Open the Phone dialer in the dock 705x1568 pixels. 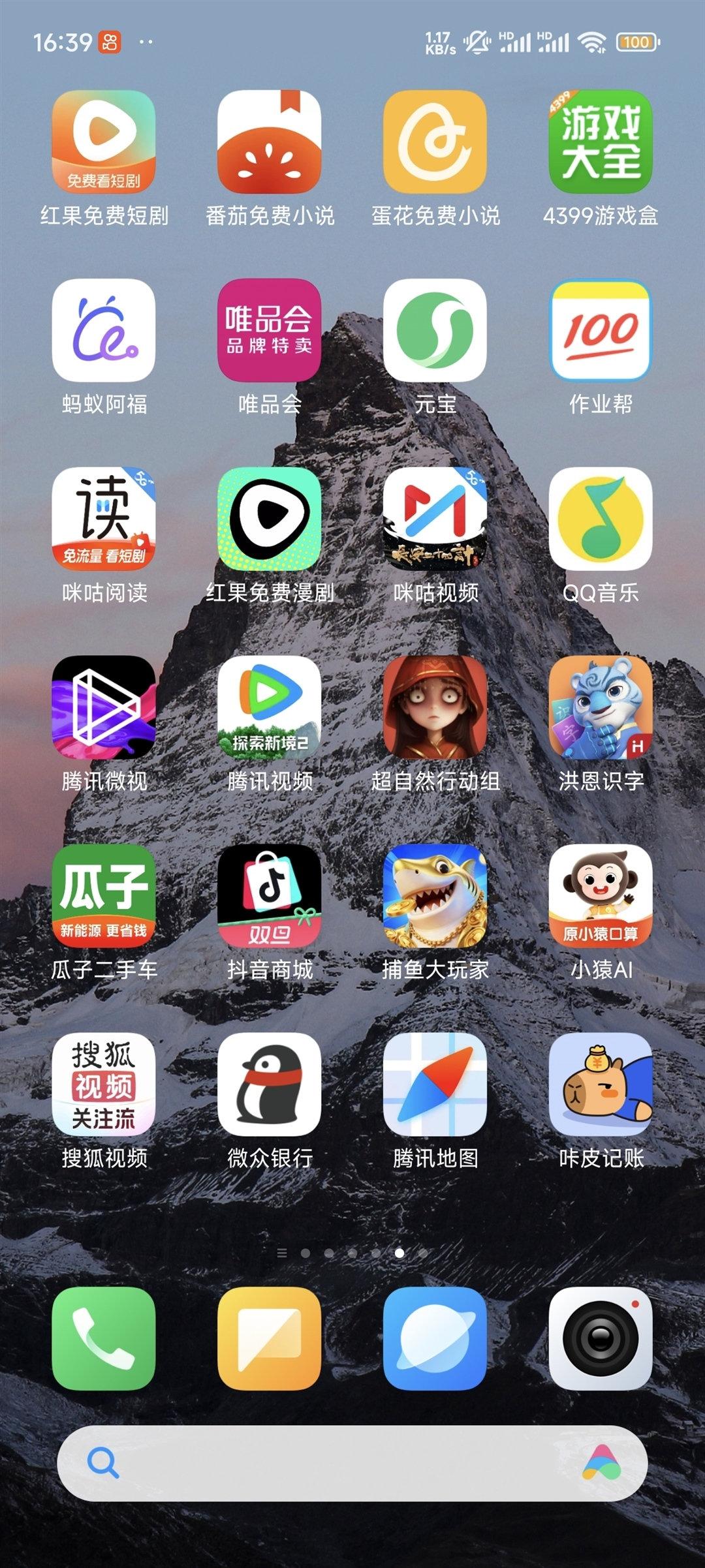(x=104, y=1338)
